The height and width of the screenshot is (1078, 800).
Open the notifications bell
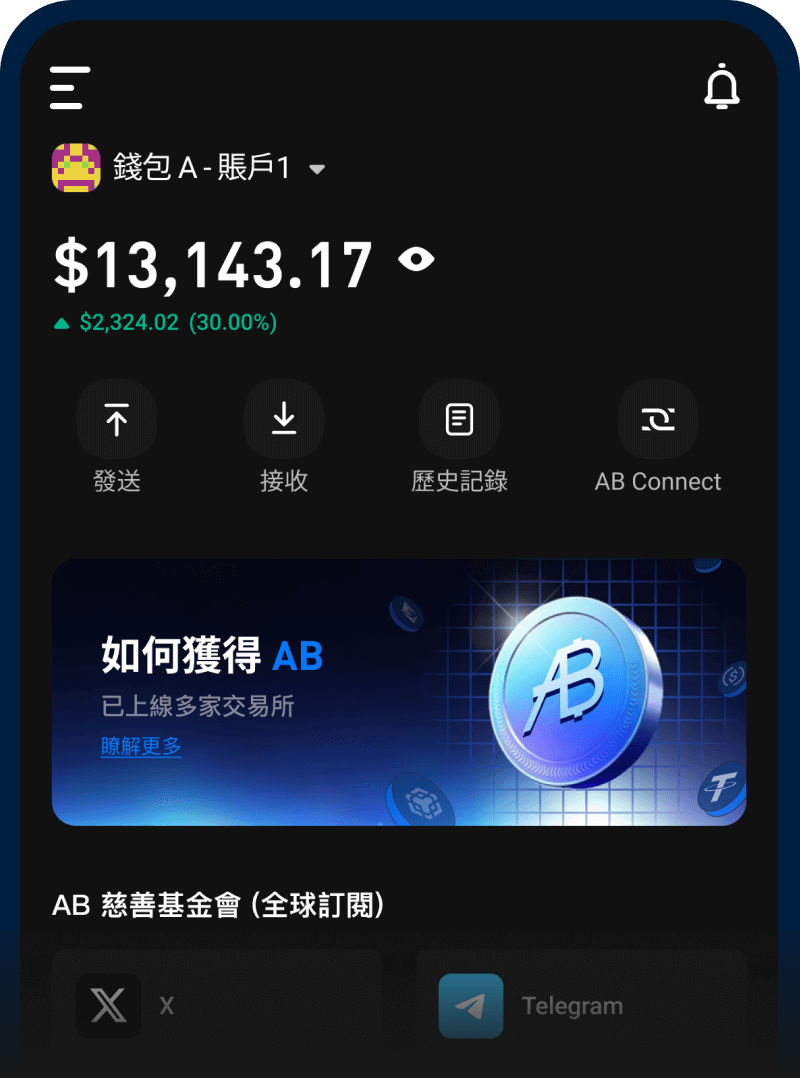(721, 87)
